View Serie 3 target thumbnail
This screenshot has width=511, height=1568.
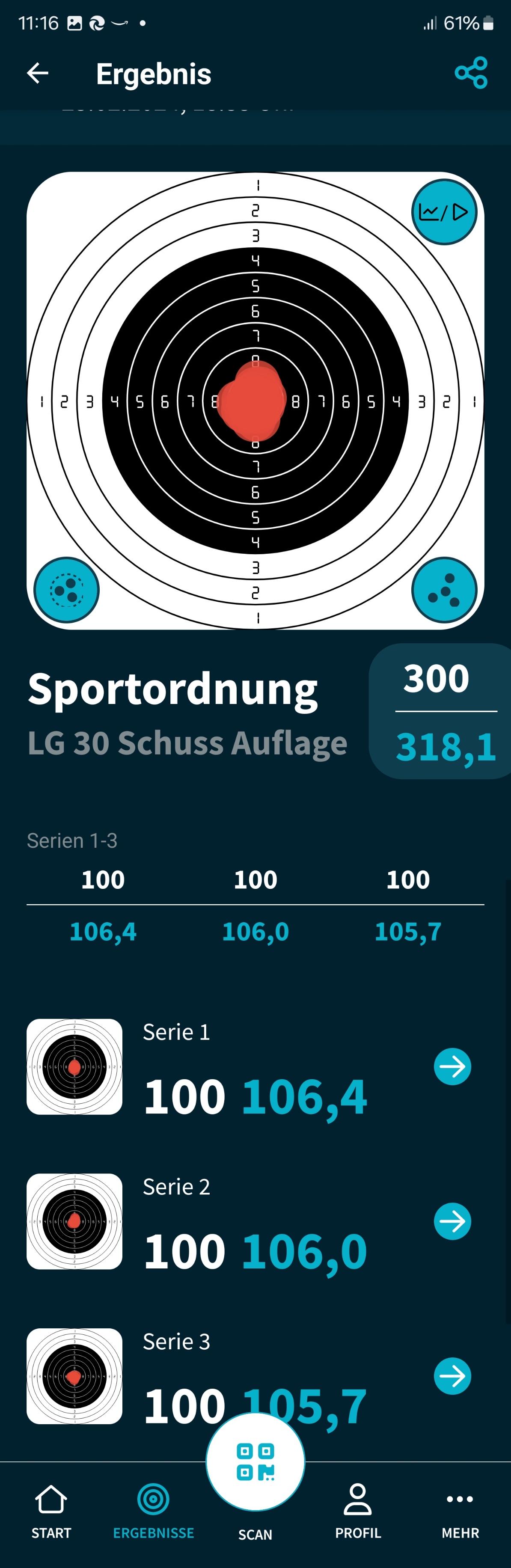(74, 1376)
